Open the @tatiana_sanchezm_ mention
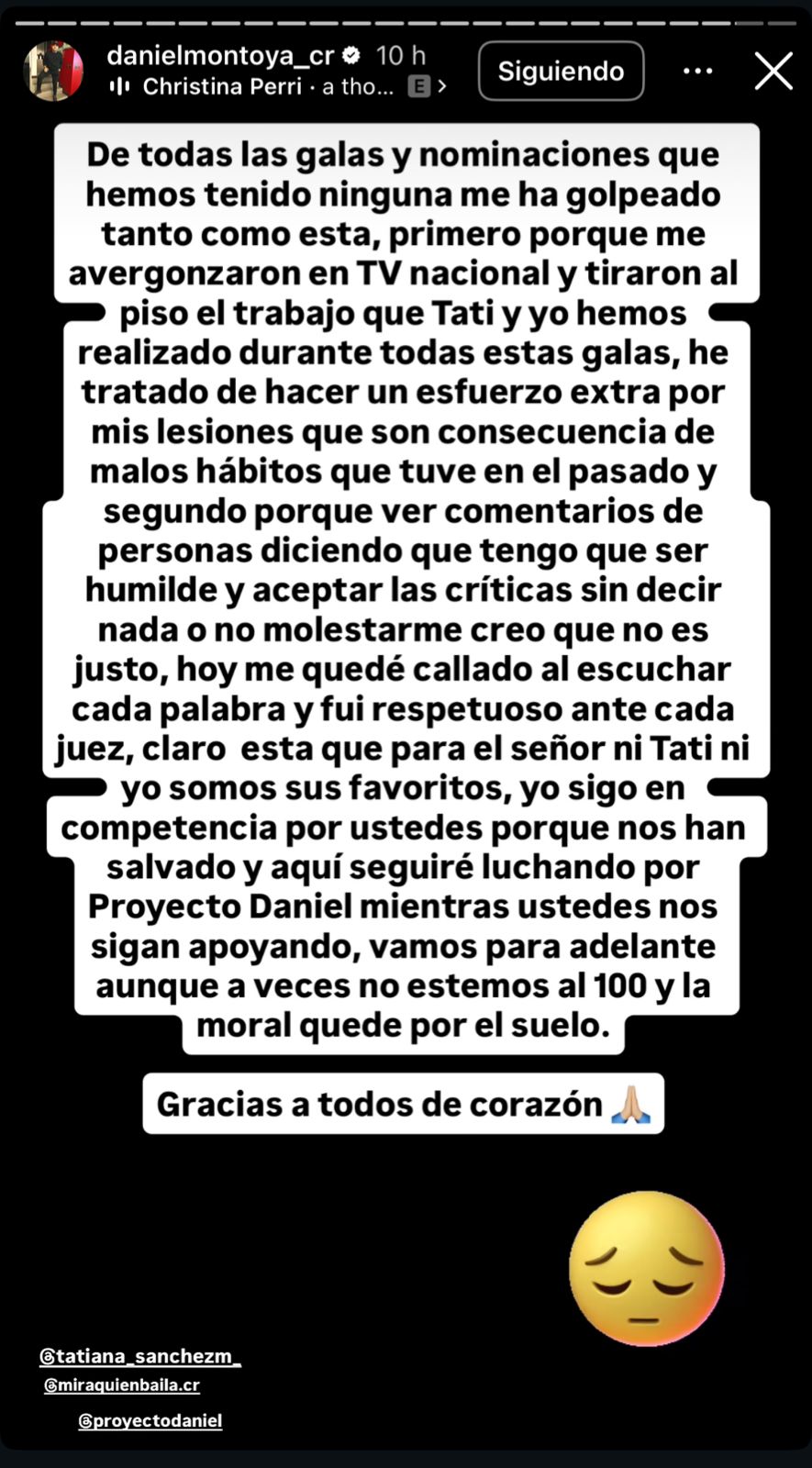Image resolution: width=812 pixels, height=1468 pixels. pos(140,1356)
